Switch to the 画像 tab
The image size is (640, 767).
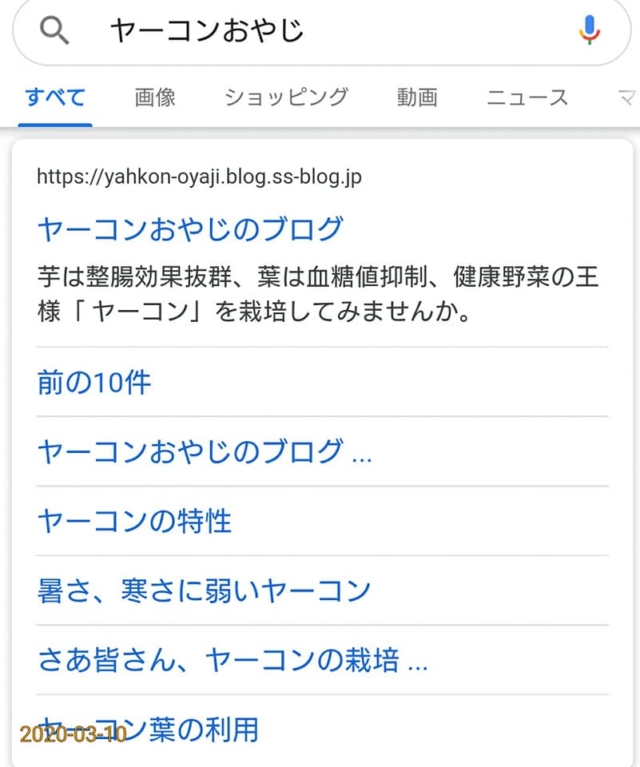click(x=155, y=98)
